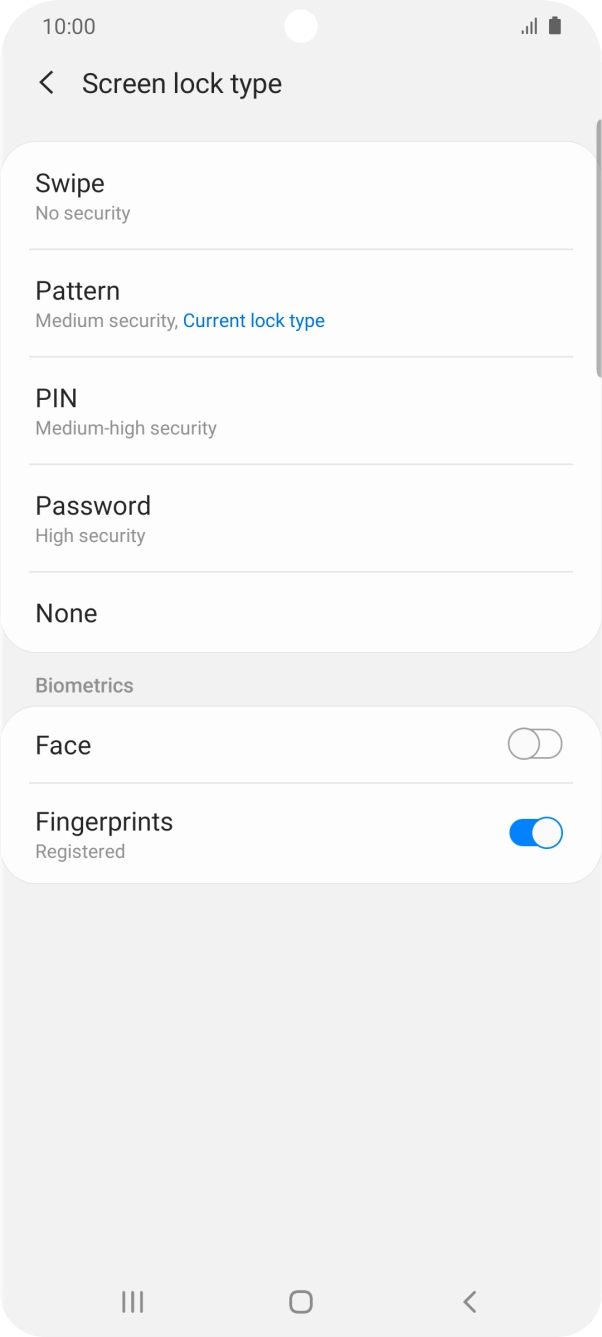This screenshot has height=1337, width=602.
Task: Enable Face biometrics toggle
Action: (535, 745)
